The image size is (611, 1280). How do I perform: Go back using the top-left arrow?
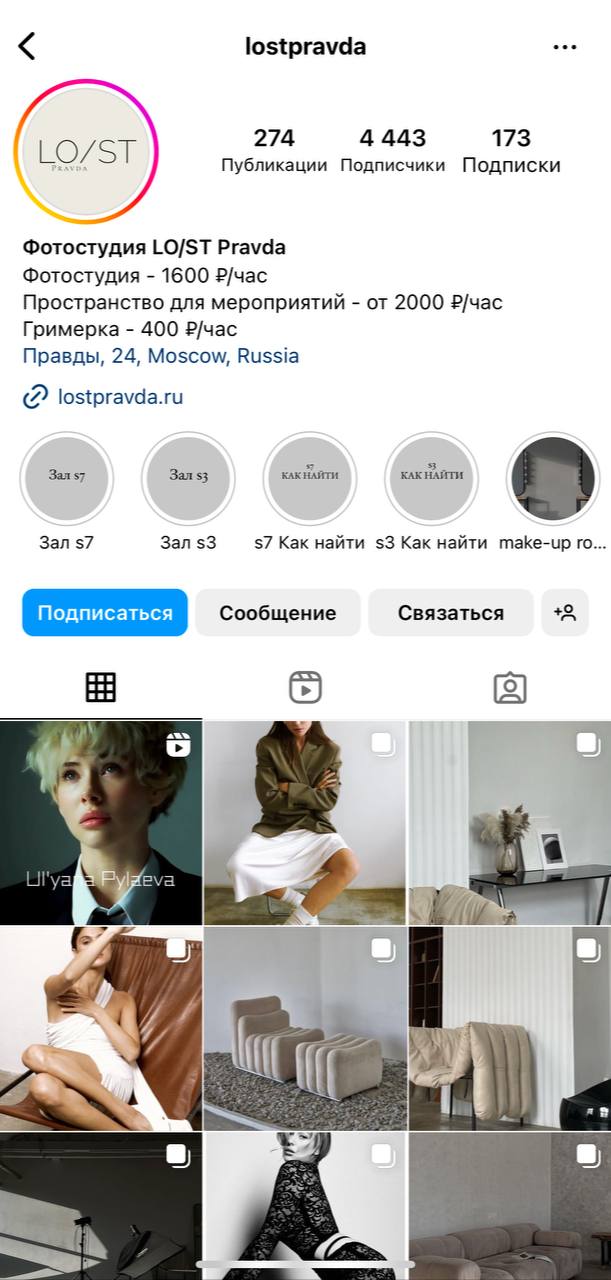point(27,46)
